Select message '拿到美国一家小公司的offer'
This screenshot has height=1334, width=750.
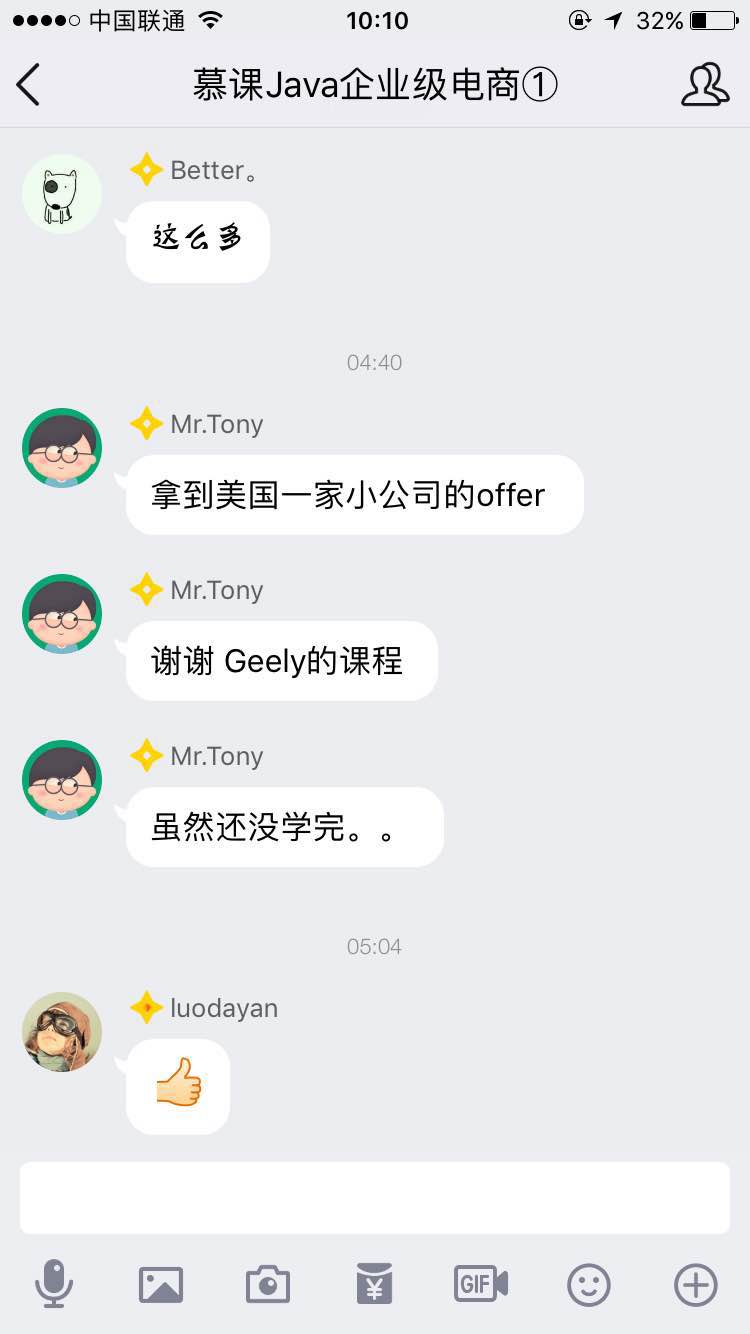[353, 494]
